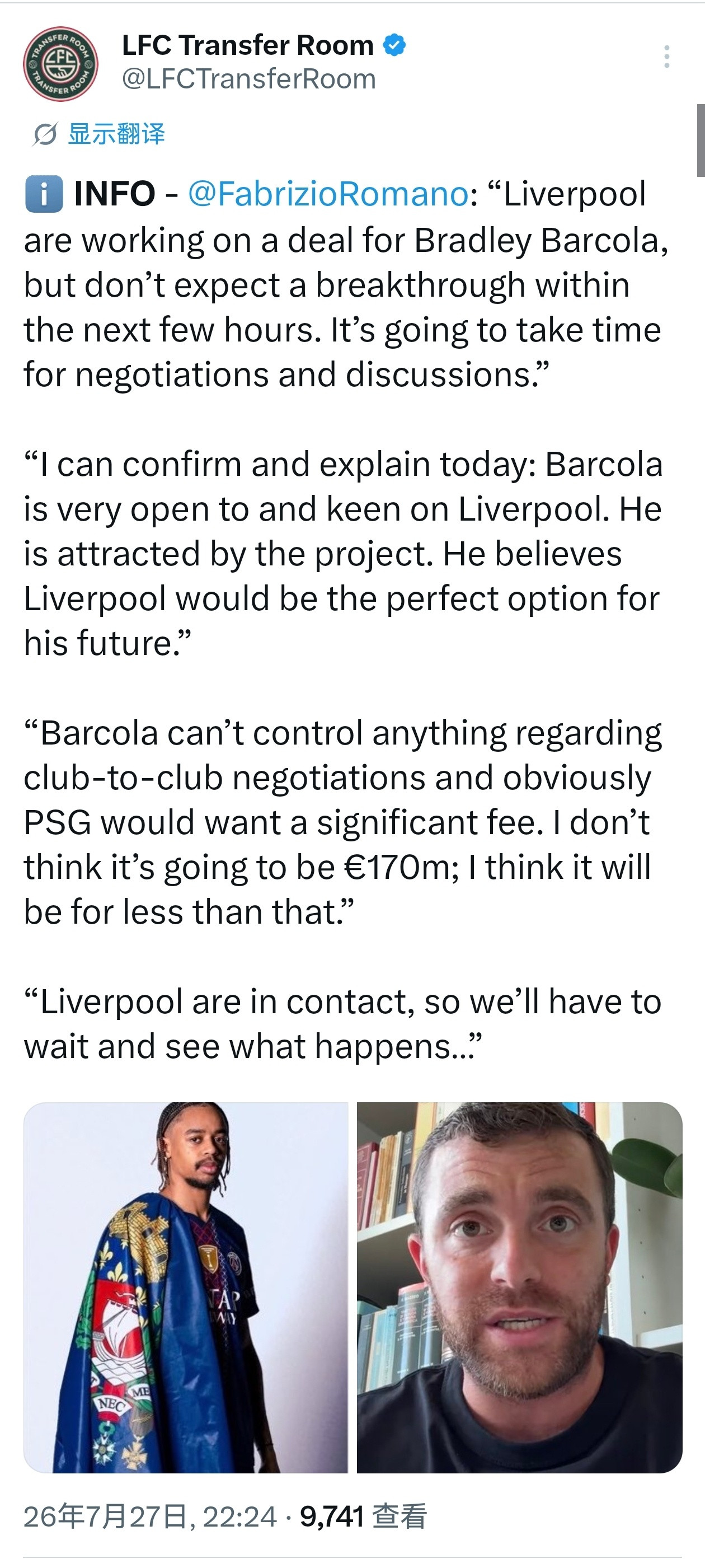Open the photo of the man by bookshelves
Viewport: 705px width, 1568px height.
pyautogui.click(x=519, y=1288)
